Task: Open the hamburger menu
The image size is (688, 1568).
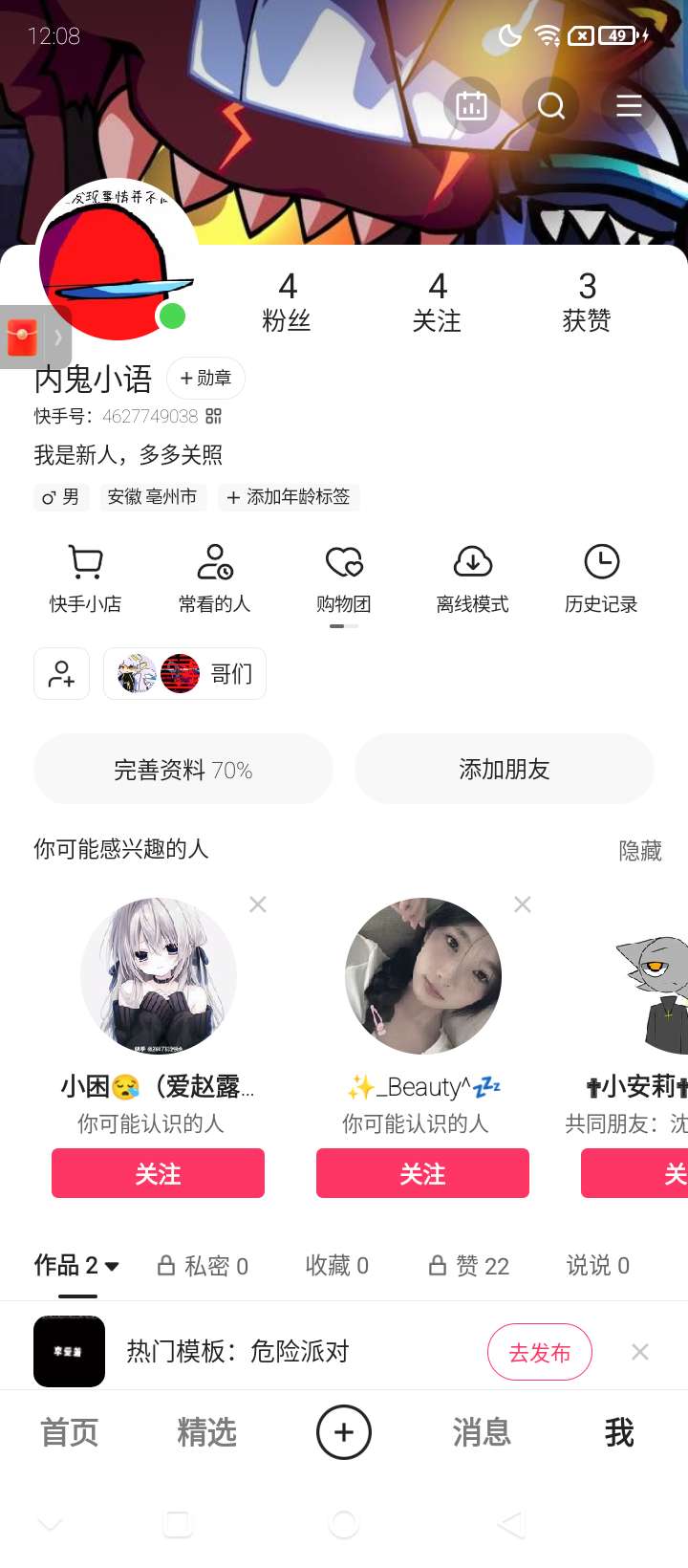Action: (x=629, y=106)
